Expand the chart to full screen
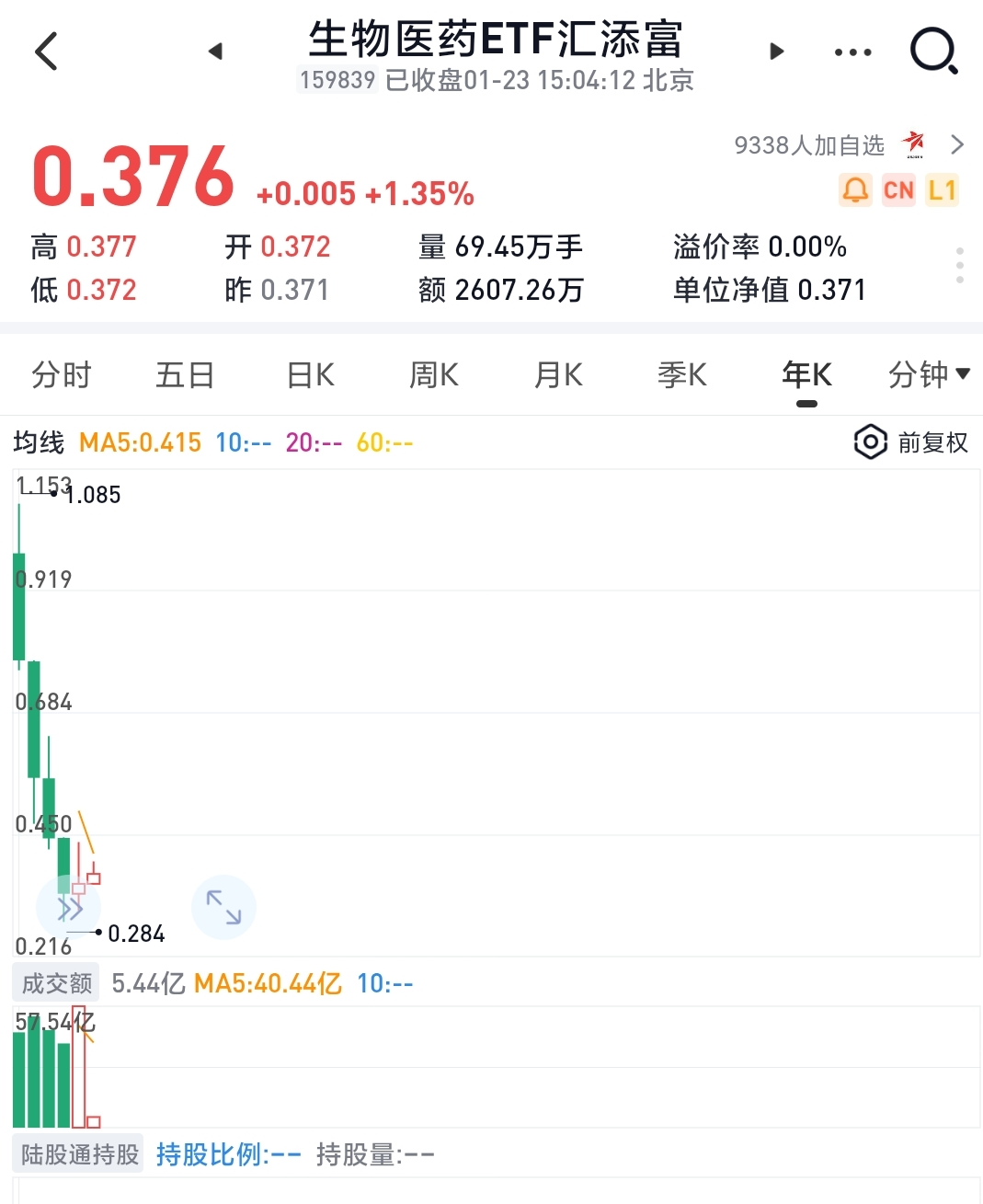Image resolution: width=983 pixels, height=1204 pixels. pos(223,907)
